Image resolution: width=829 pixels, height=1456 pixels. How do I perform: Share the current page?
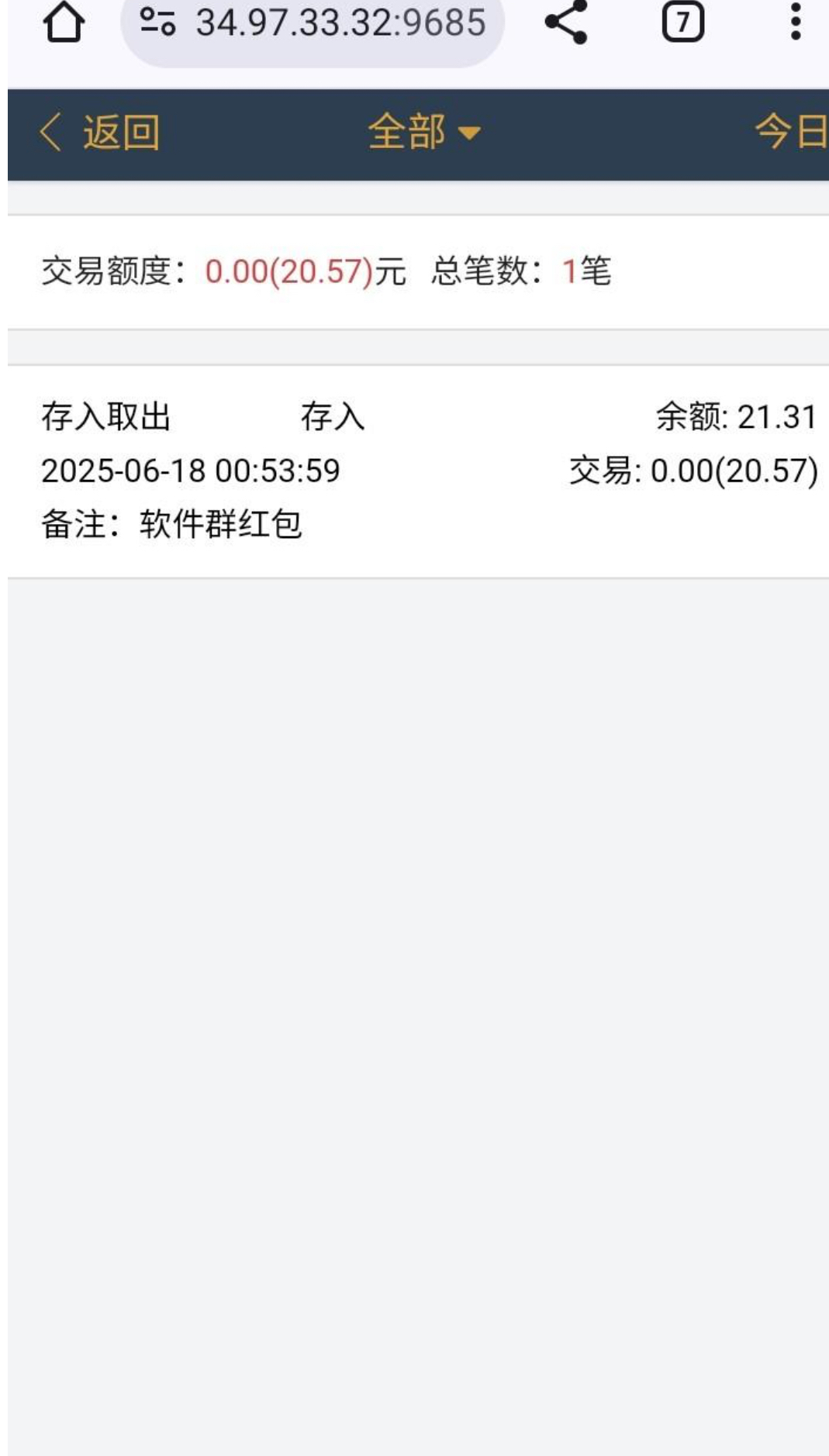(566, 22)
